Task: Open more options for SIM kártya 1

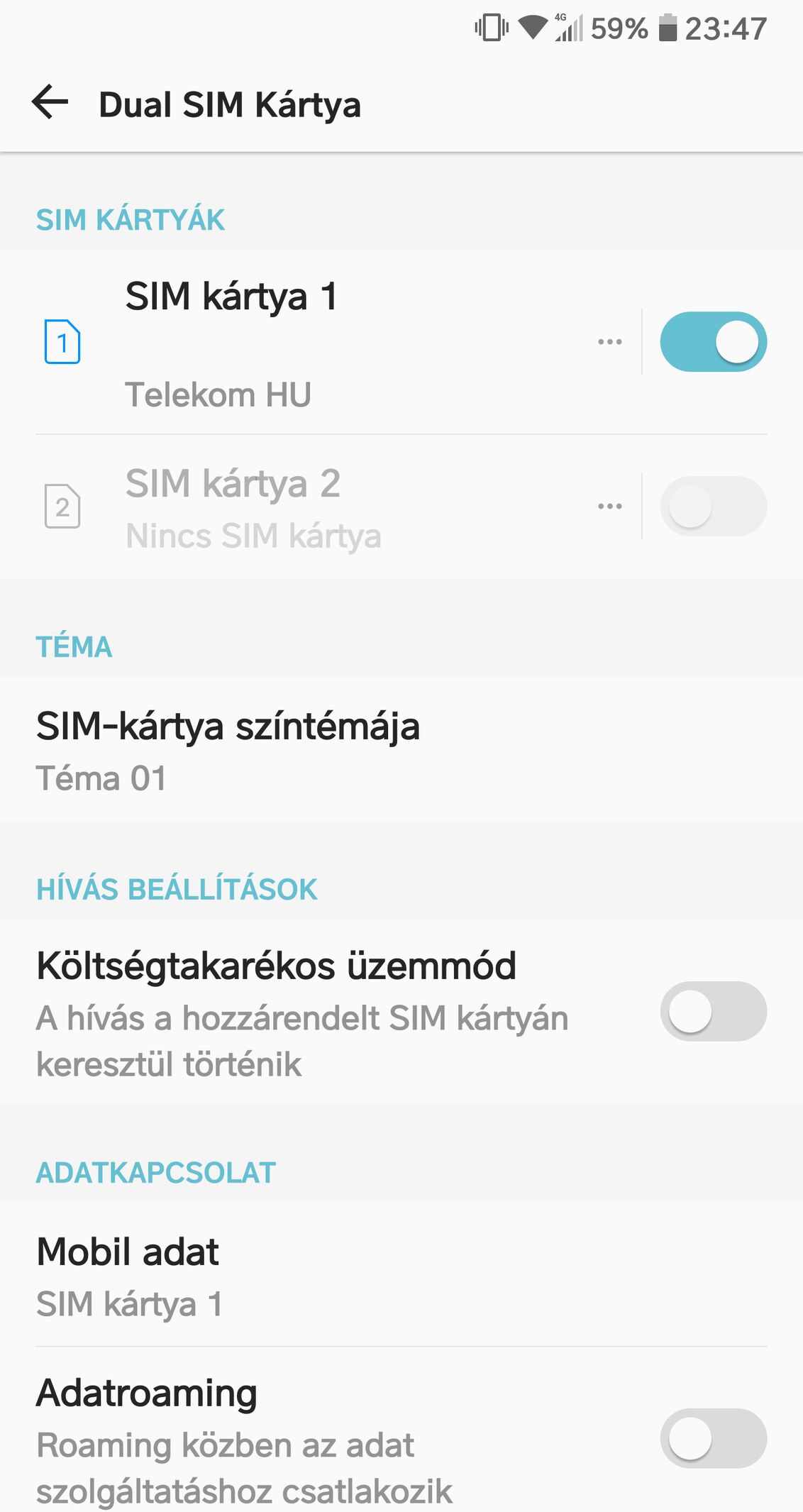Action: (x=610, y=342)
